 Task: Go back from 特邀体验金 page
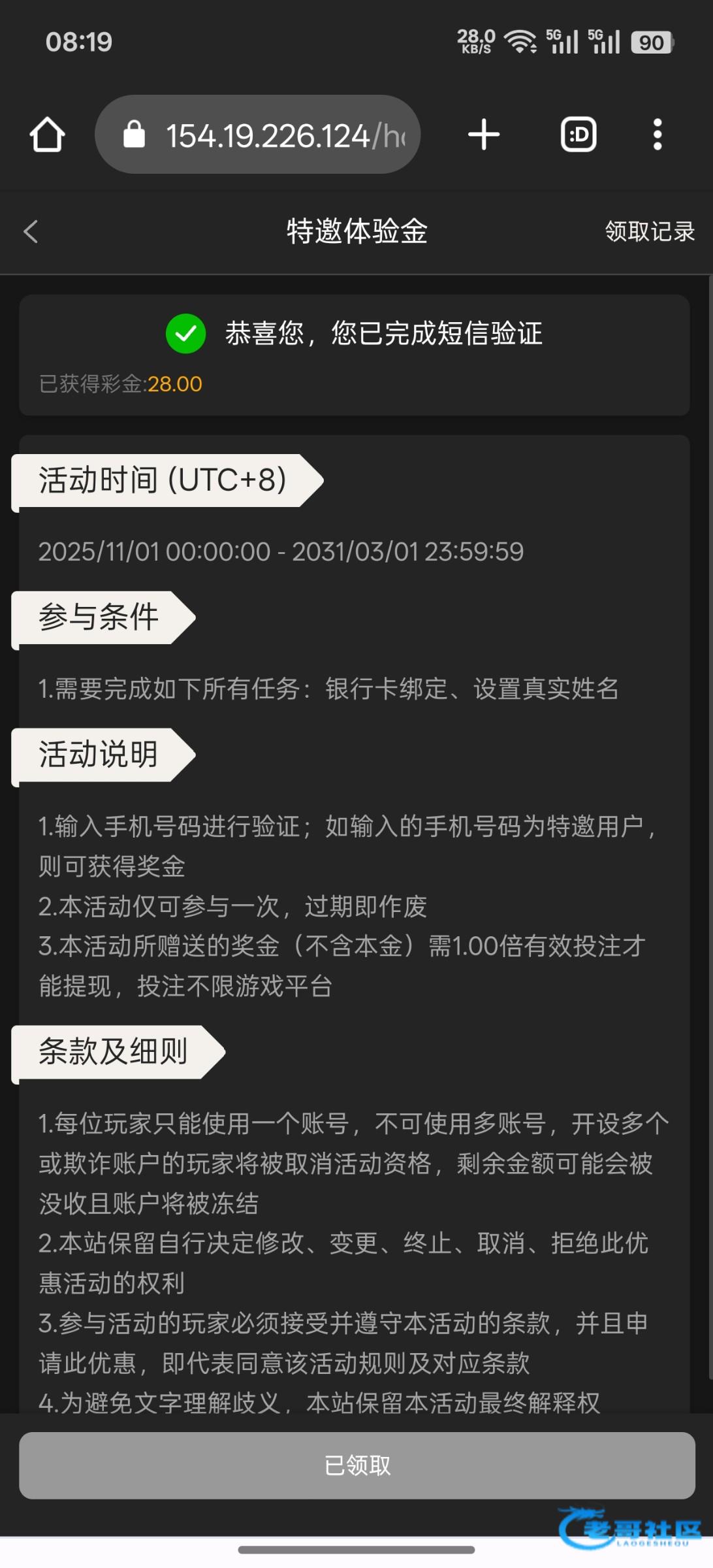point(31,231)
